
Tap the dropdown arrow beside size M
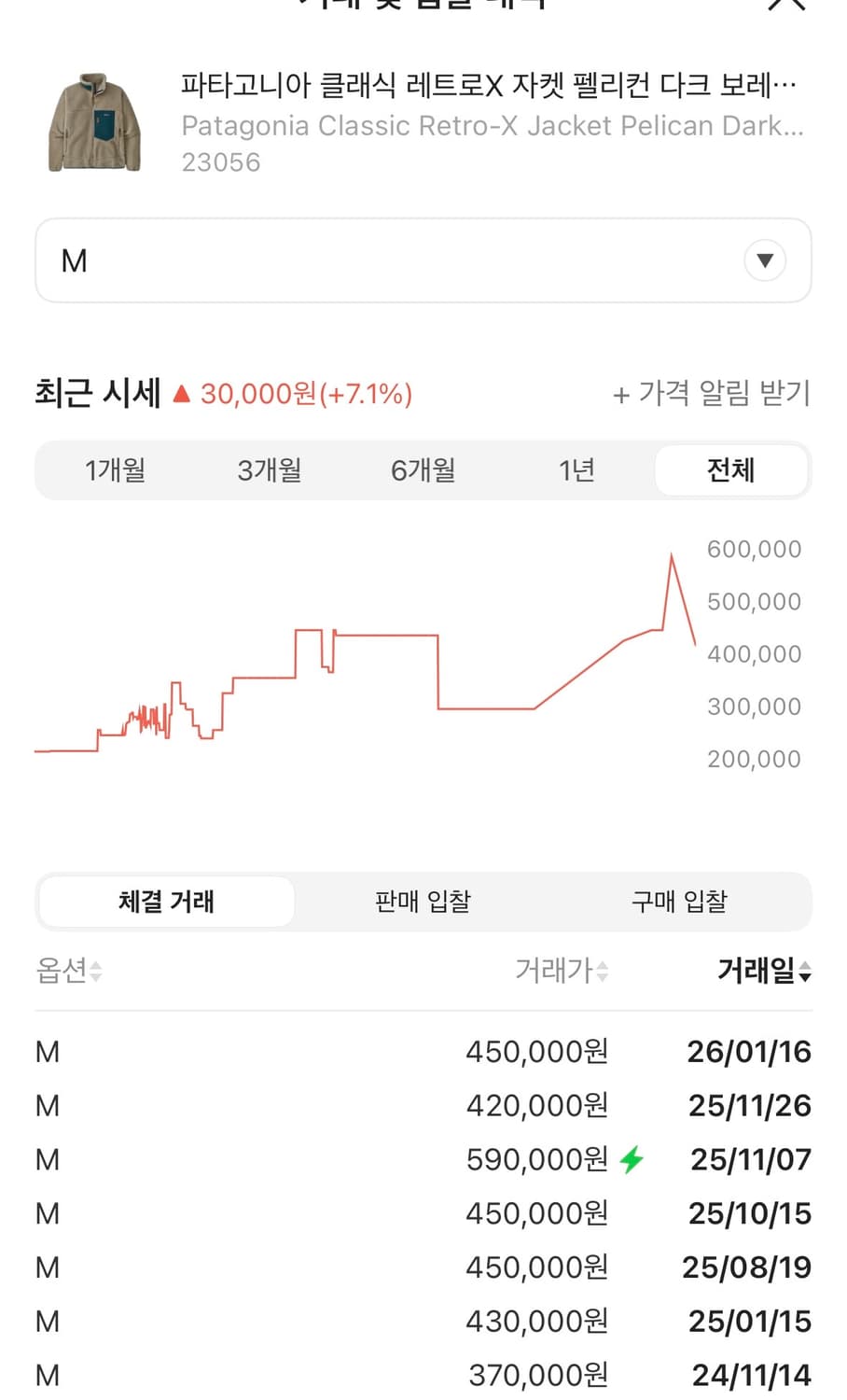coord(764,260)
